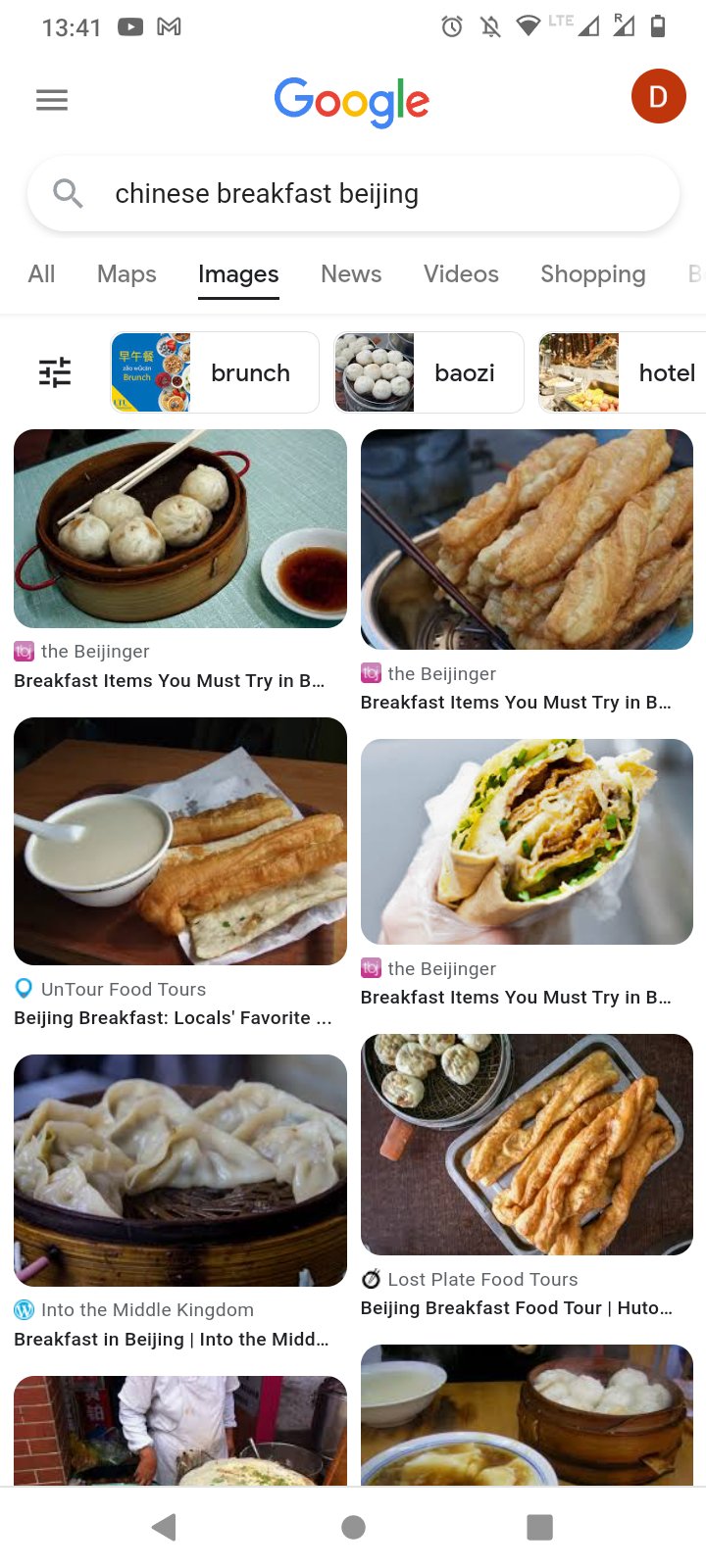706x1568 pixels.
Task: Open the Lost Plate Food Tours image
Action: point(527,1144)
